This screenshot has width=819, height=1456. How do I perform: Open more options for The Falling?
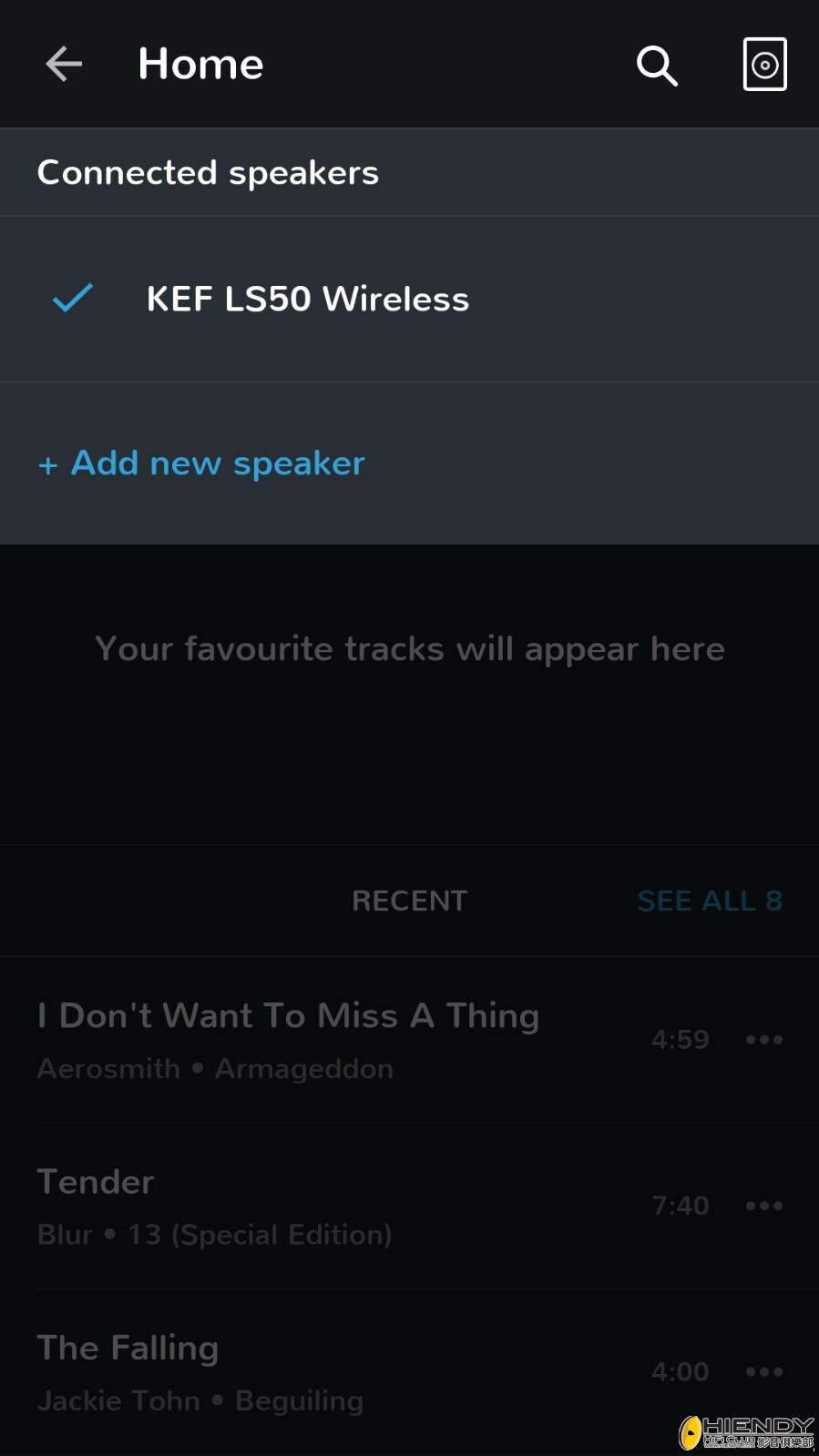pos(763,1372)
